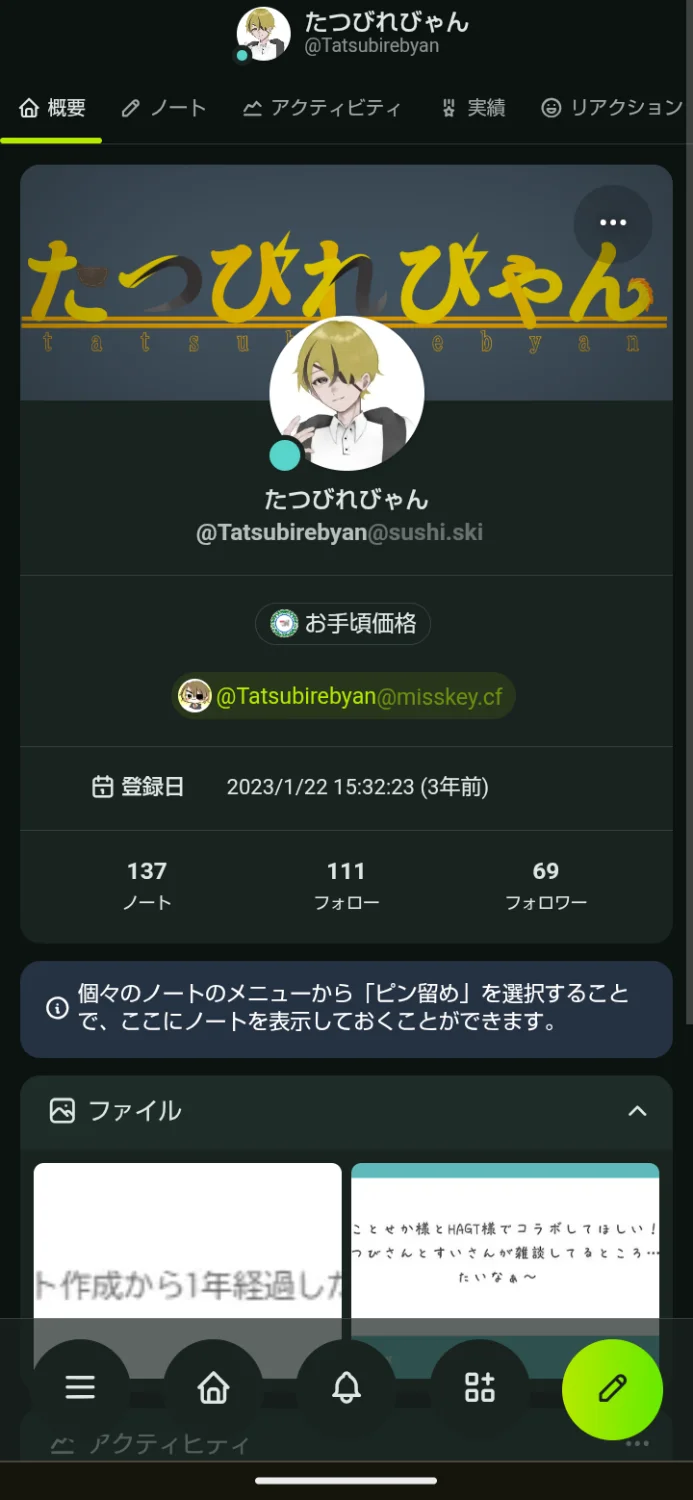View the 137 ノート count
The image size is (693, 1500).
coord(147,885)
